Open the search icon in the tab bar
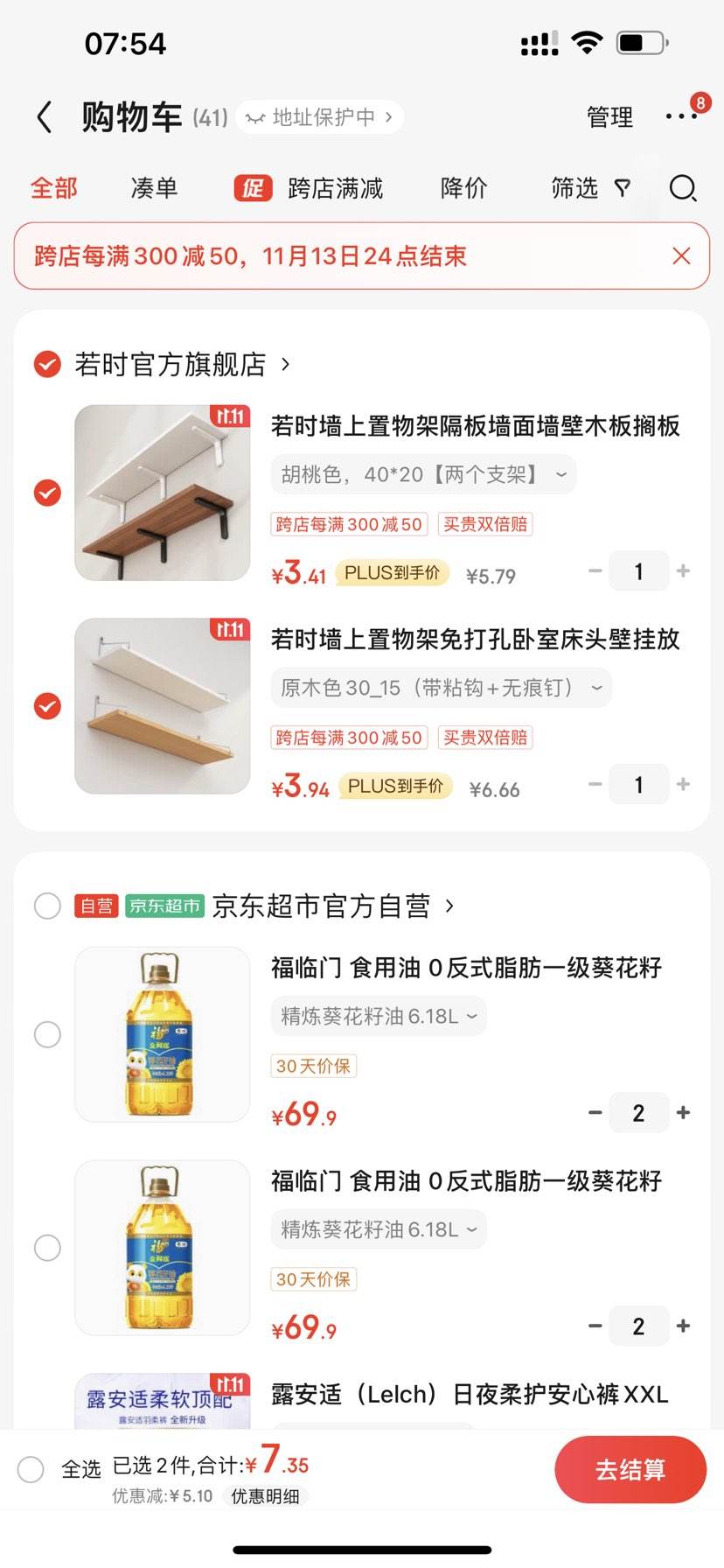 click(682, 188)
